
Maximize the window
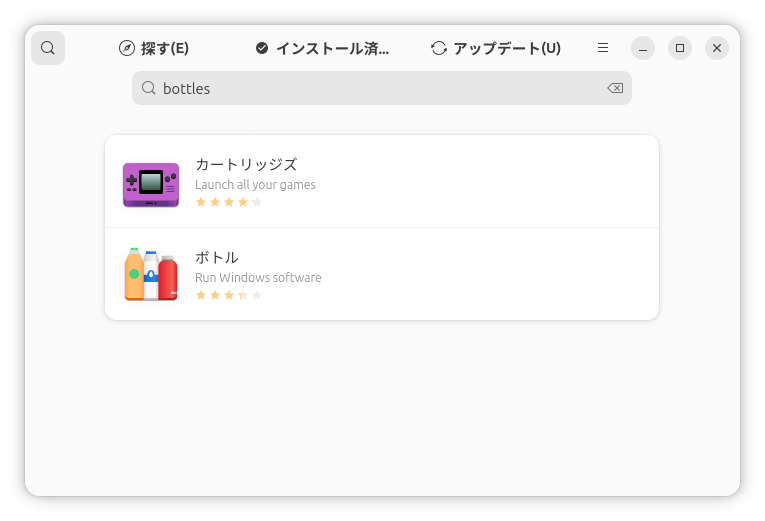tap(680, 48)
